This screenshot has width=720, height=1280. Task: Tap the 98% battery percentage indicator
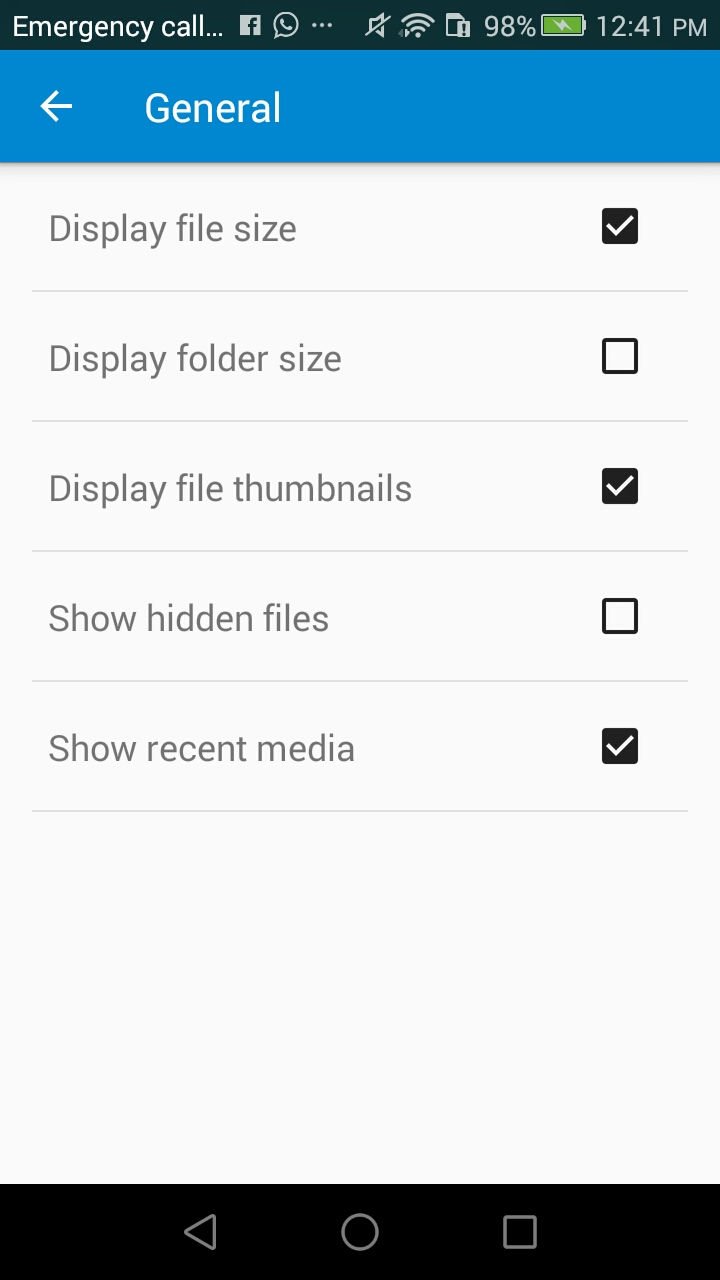(508, 25)
